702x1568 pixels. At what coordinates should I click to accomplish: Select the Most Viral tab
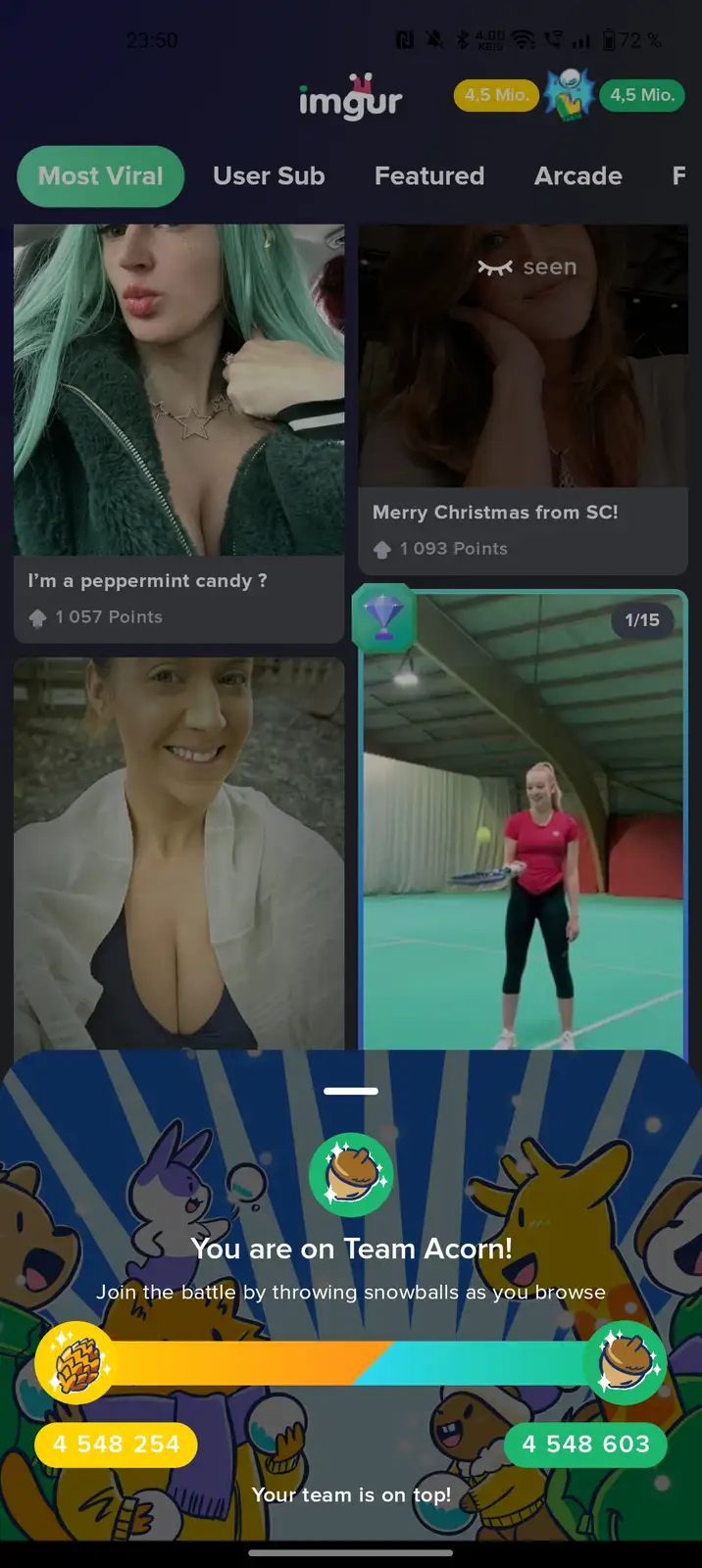(100, 176)
